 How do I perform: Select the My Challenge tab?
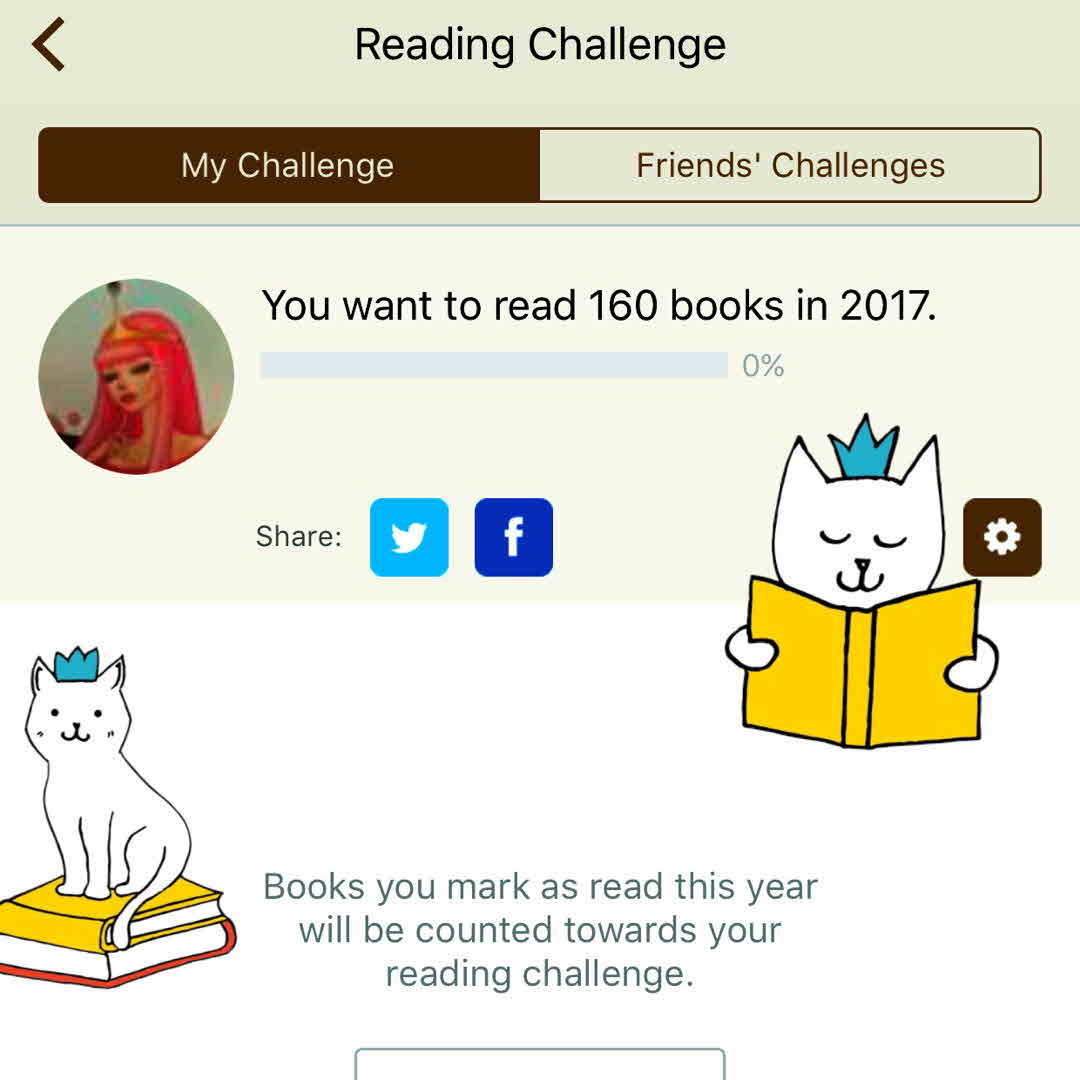click(288, 165)
